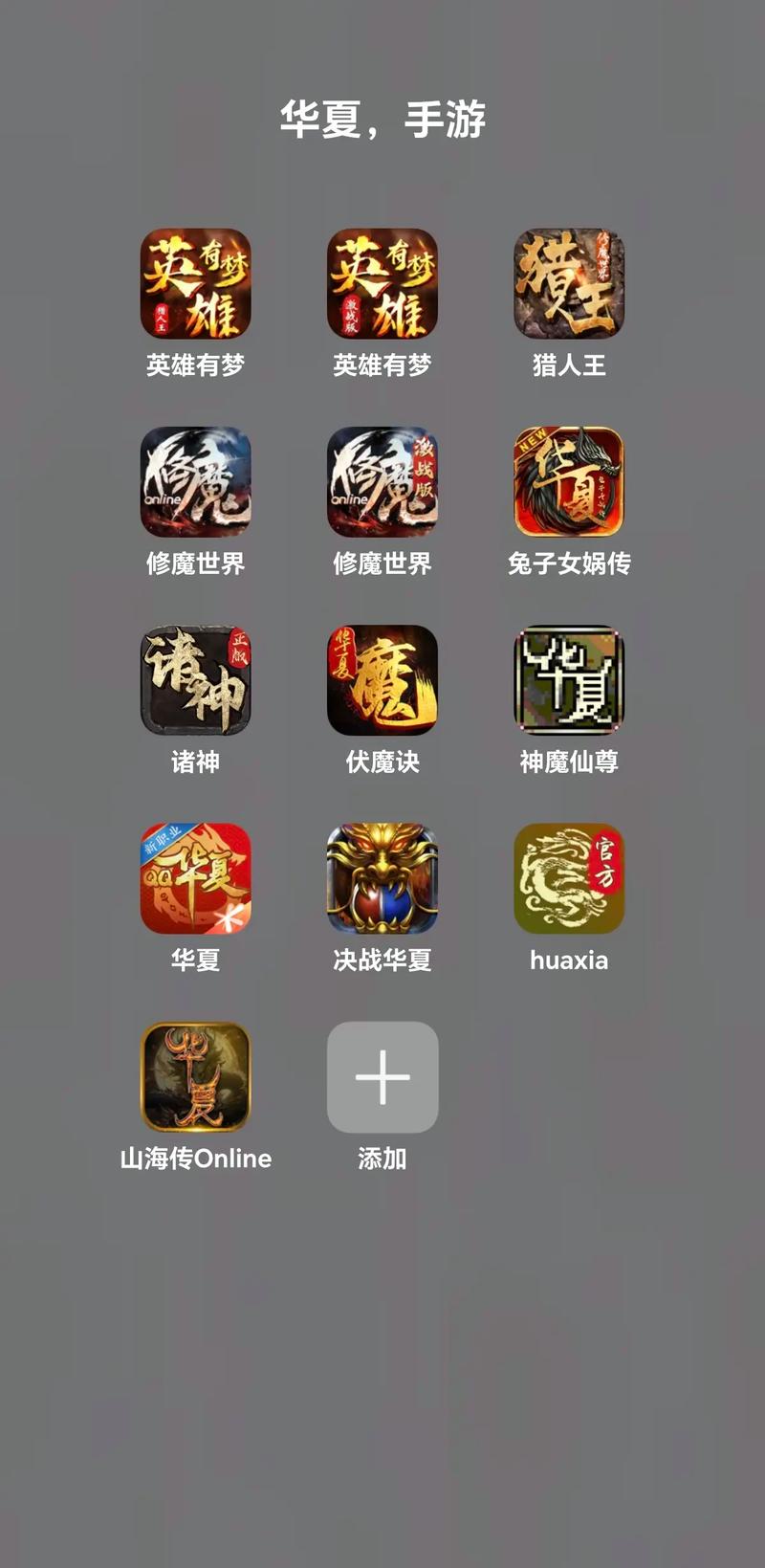Open 修魔世界 with the 激战版 badge
765x1568 pixels.
pos(382,482)
